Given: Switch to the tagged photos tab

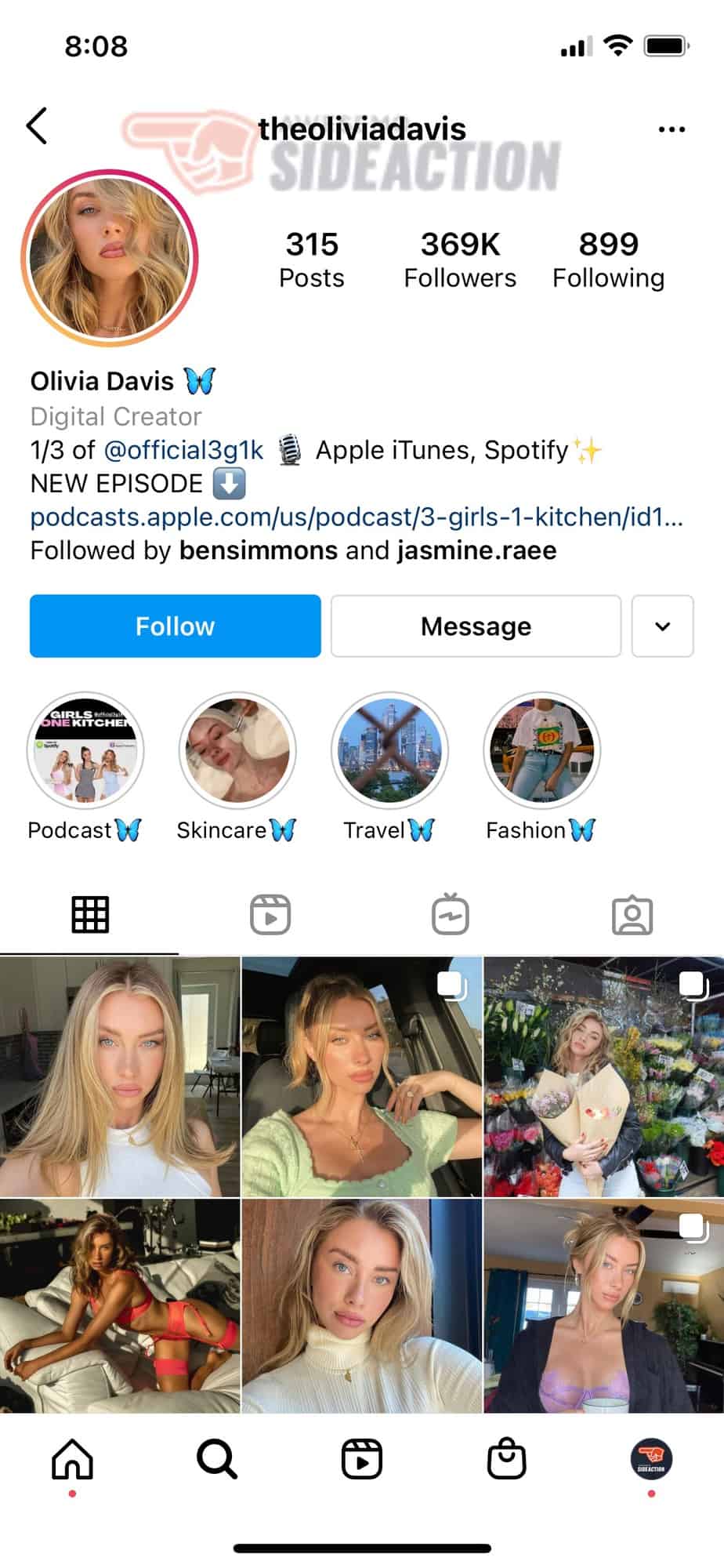Looking at the screenshot, I should (632, 915).
